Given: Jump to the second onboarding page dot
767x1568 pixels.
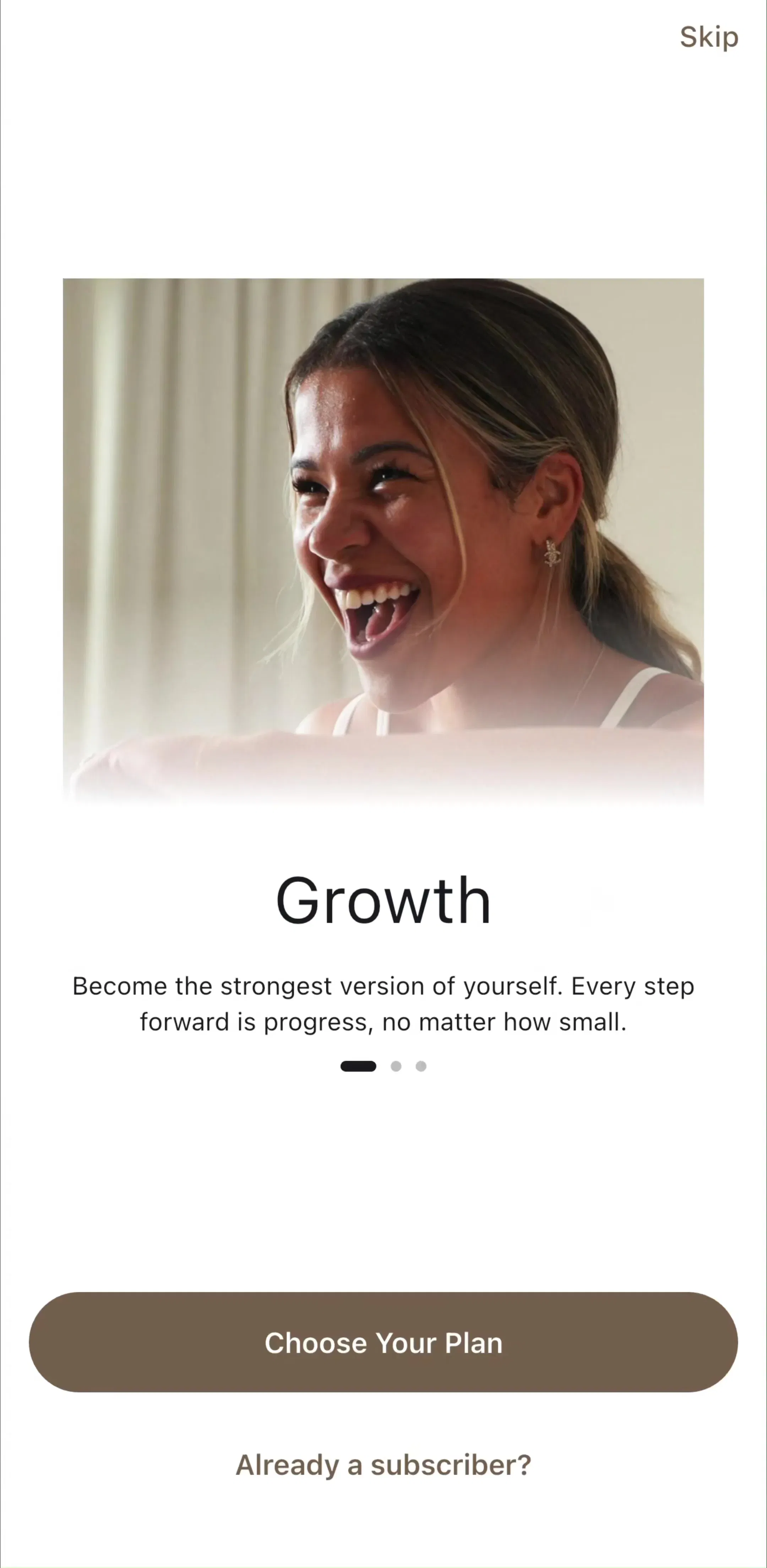Looking at the screenshot, I should pos(396,1066).
